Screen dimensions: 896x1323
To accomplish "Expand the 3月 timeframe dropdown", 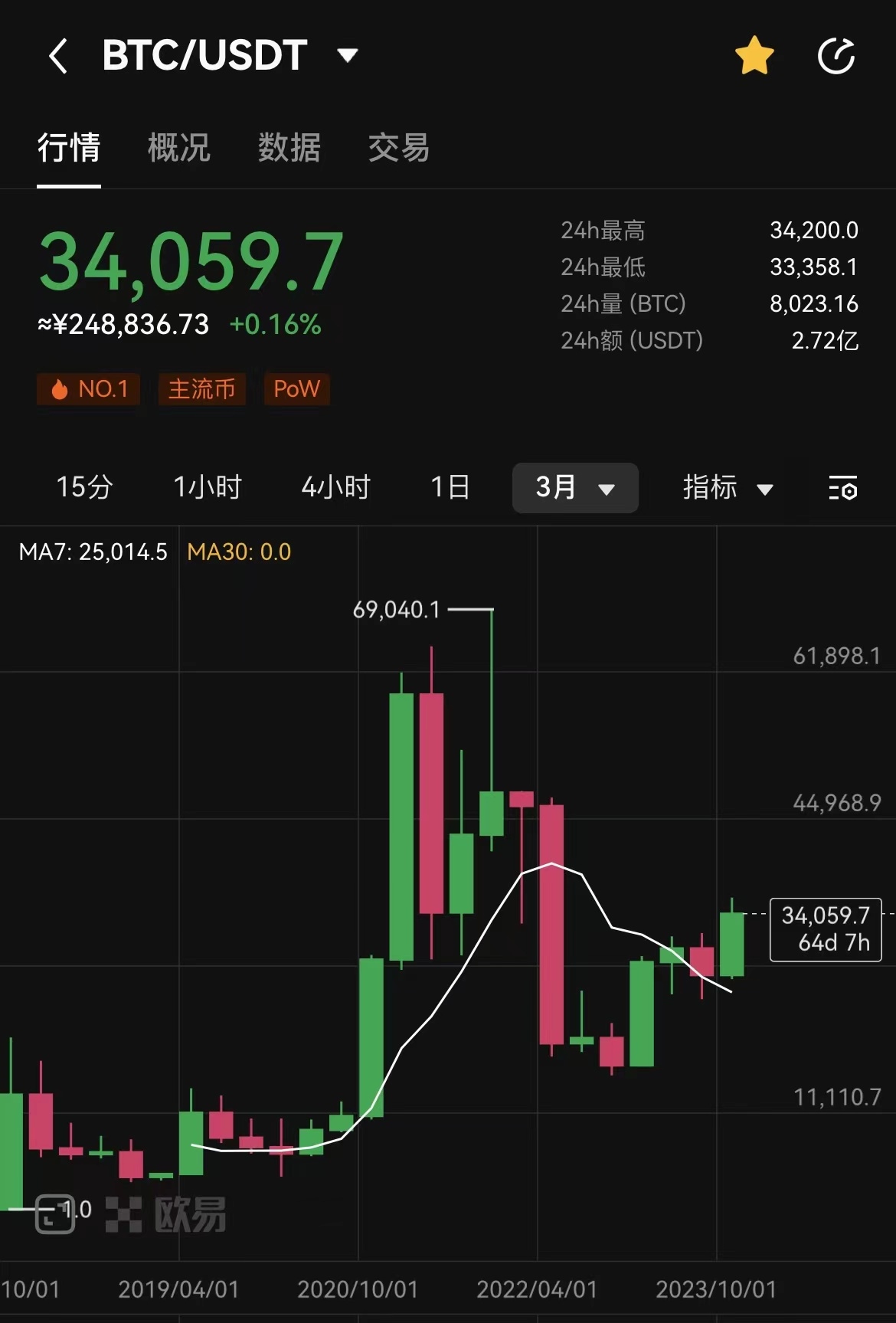I will pyautogui.click(x=574, y=488).
